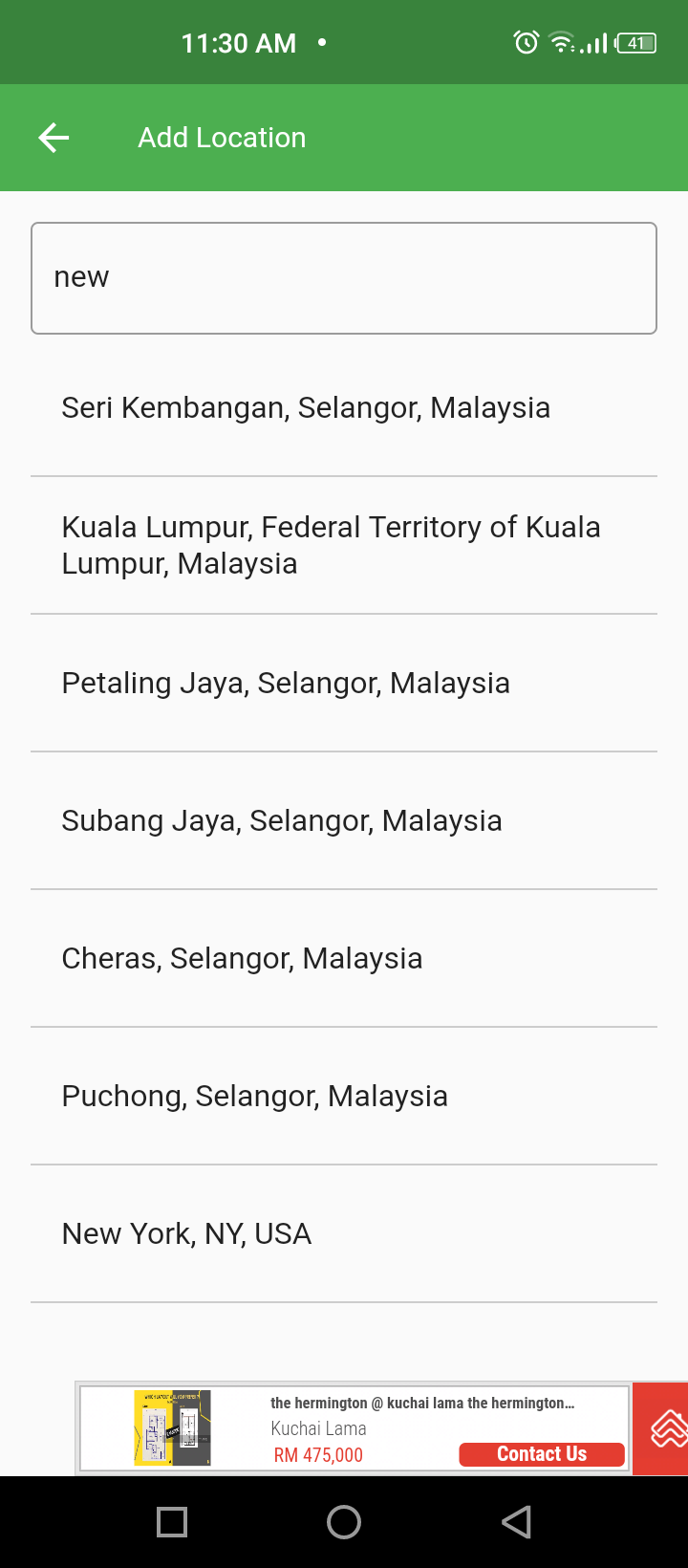Pick Subang Jaya, Selangor, Malaysia
This screenshot has width=688, height=1568.
pos(282,821)
